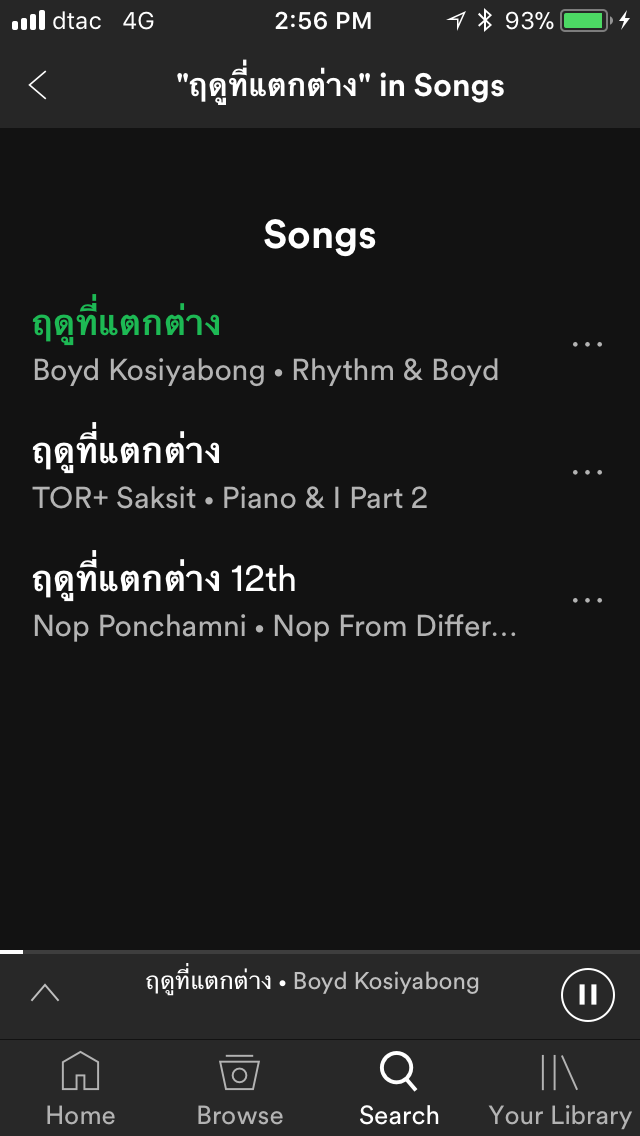Open options for the Nop Ponchamni song

click(x=587, y=601)
